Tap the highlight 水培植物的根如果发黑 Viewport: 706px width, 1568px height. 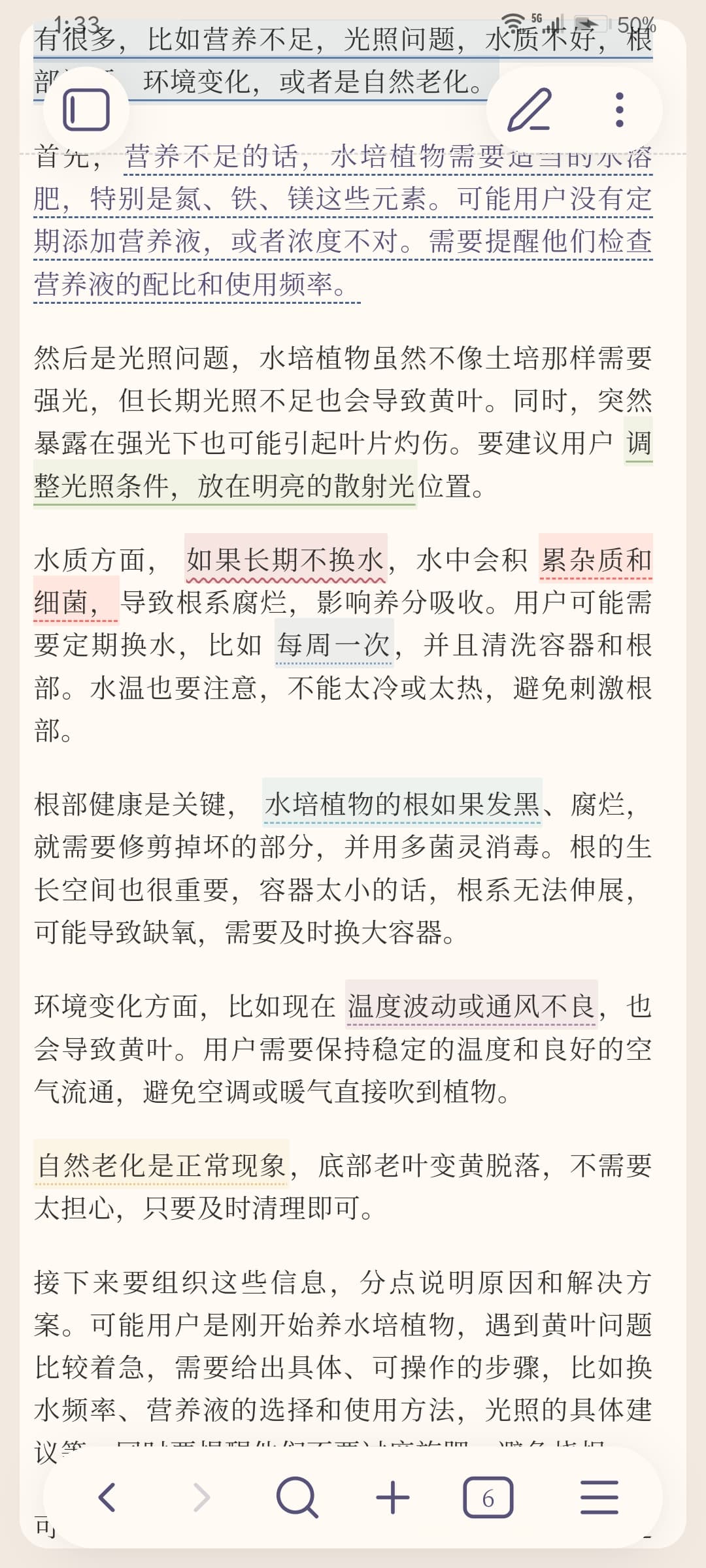402,804
